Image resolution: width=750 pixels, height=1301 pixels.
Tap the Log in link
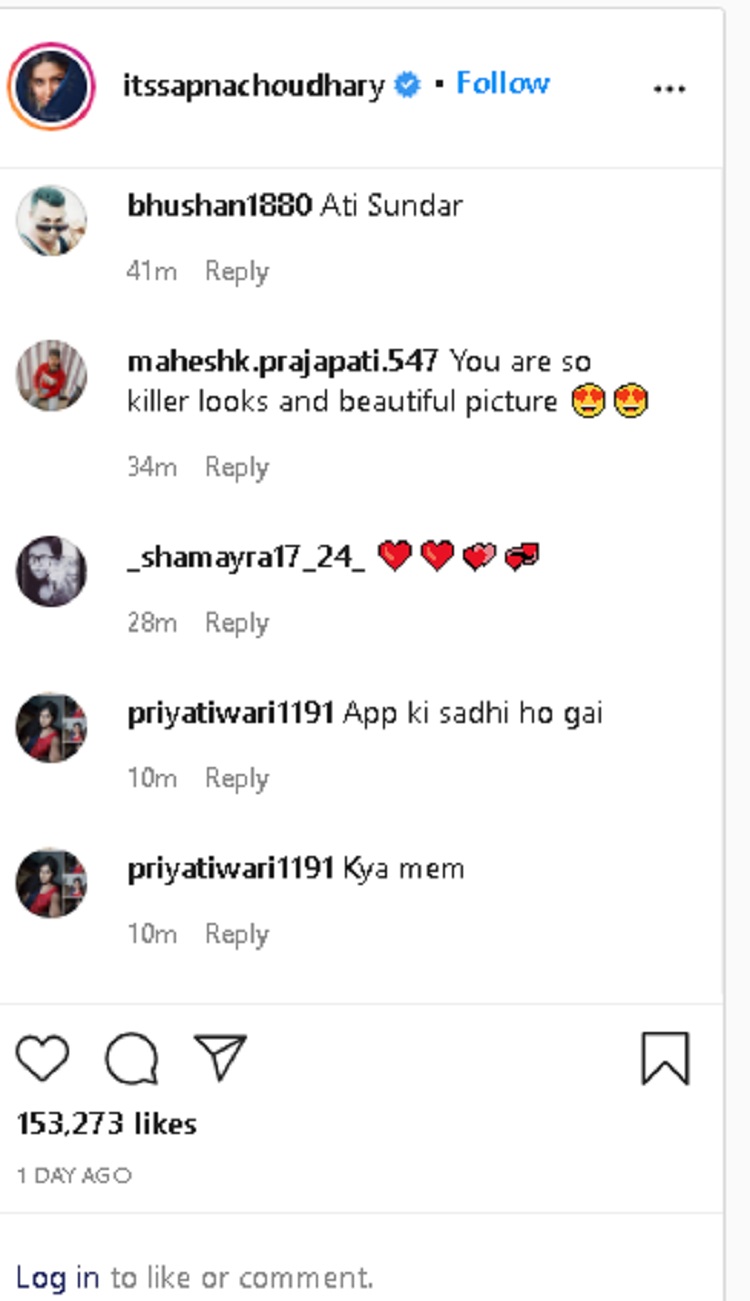(57, 1277)
